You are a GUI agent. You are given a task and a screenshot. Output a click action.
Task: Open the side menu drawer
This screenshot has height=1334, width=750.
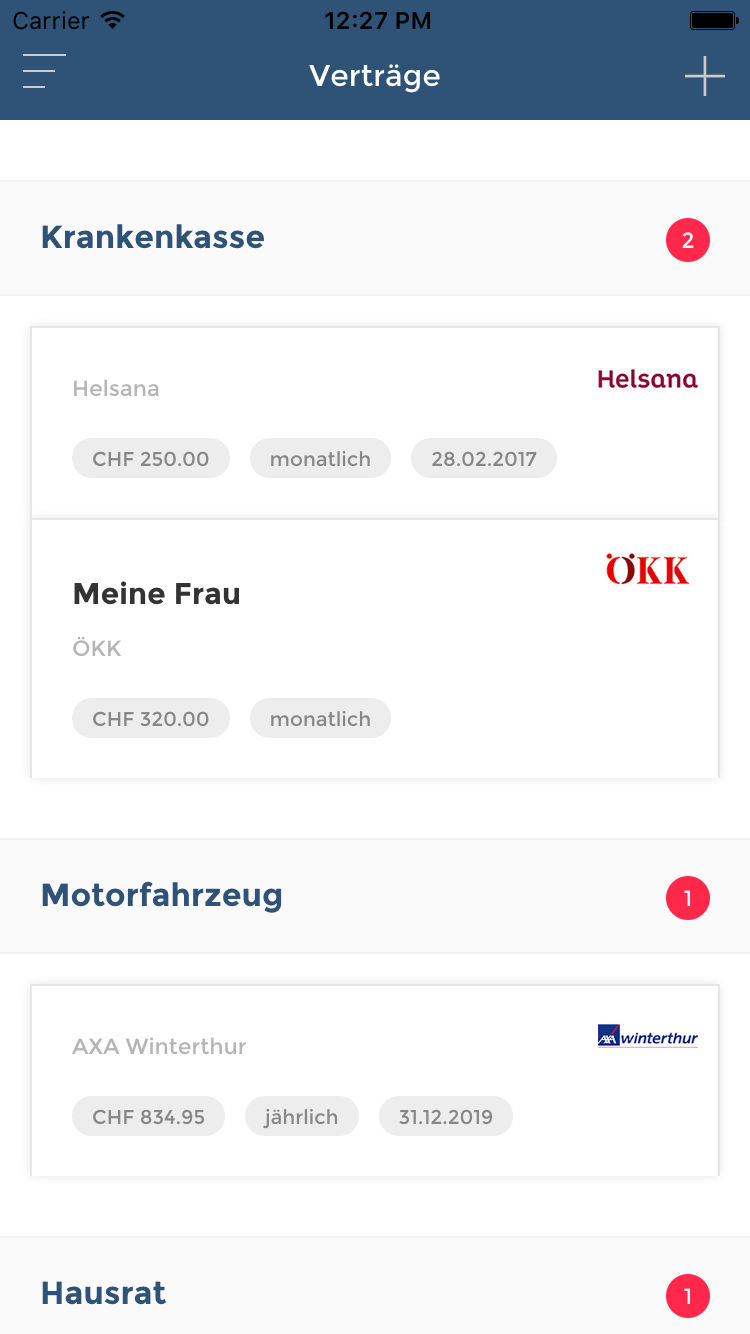pos(44,72)
